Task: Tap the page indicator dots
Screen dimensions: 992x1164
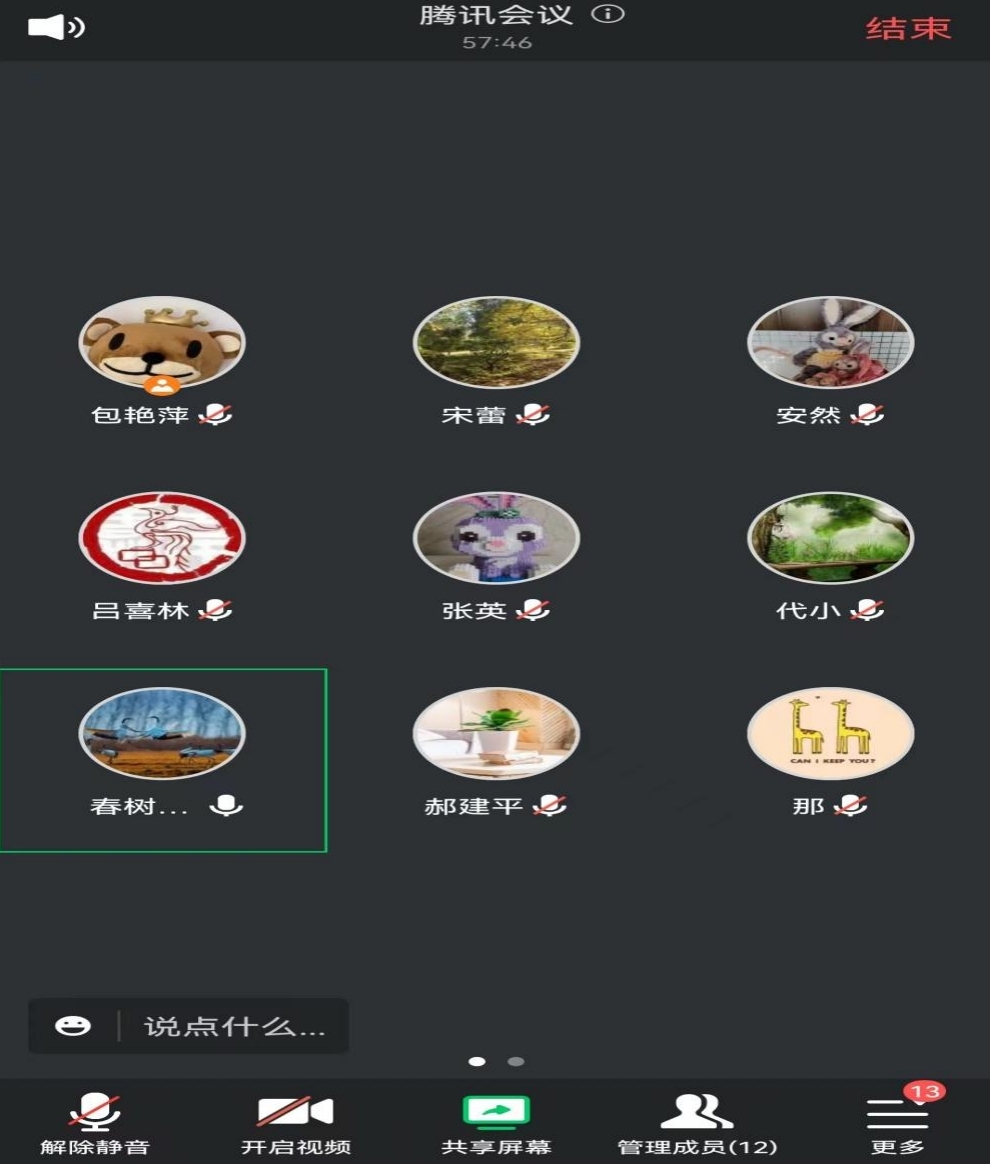Action: (x=496, y=1061)
